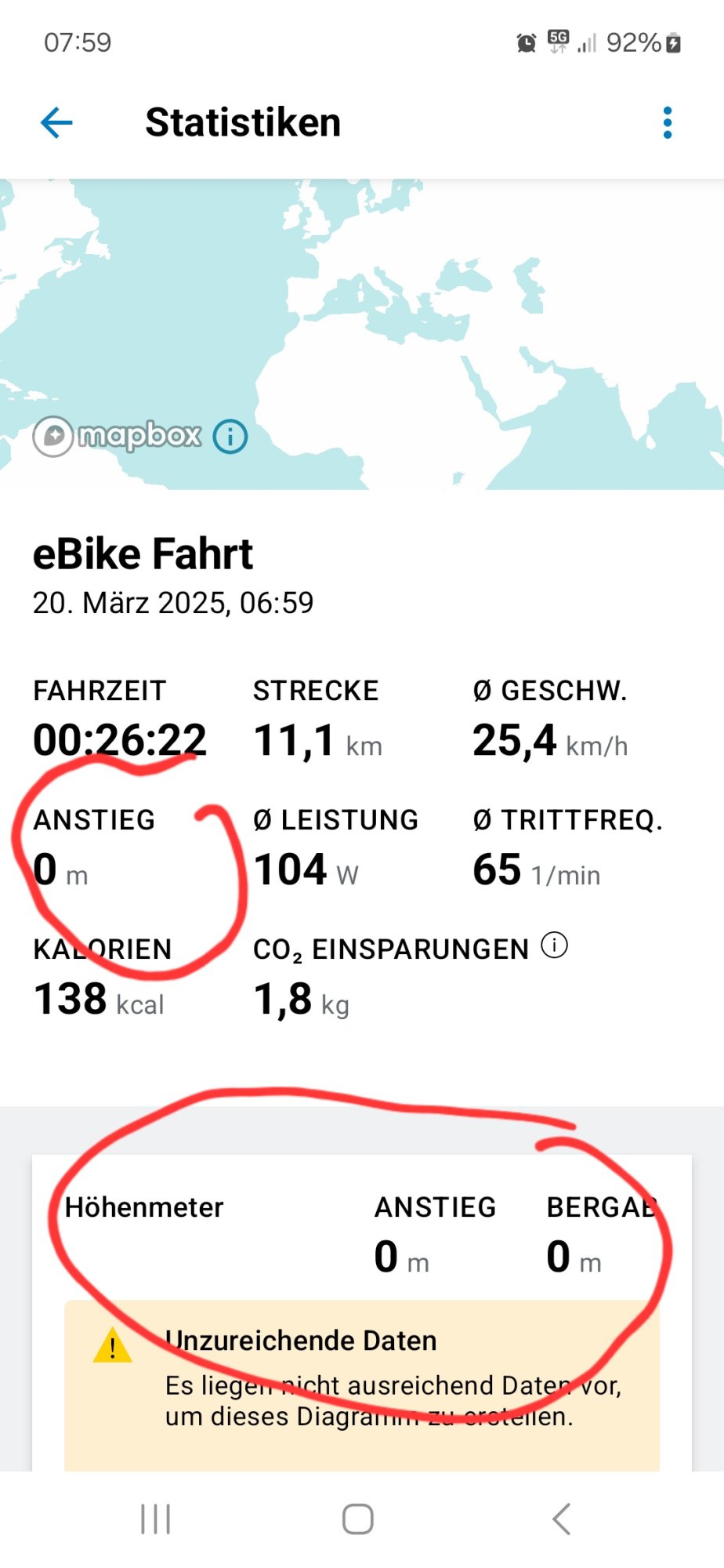Open the three-dot overflow menu
Image resolution: width=724 pixels, height=1568 pixels.
pyautogui.click(x=667, y=123)
